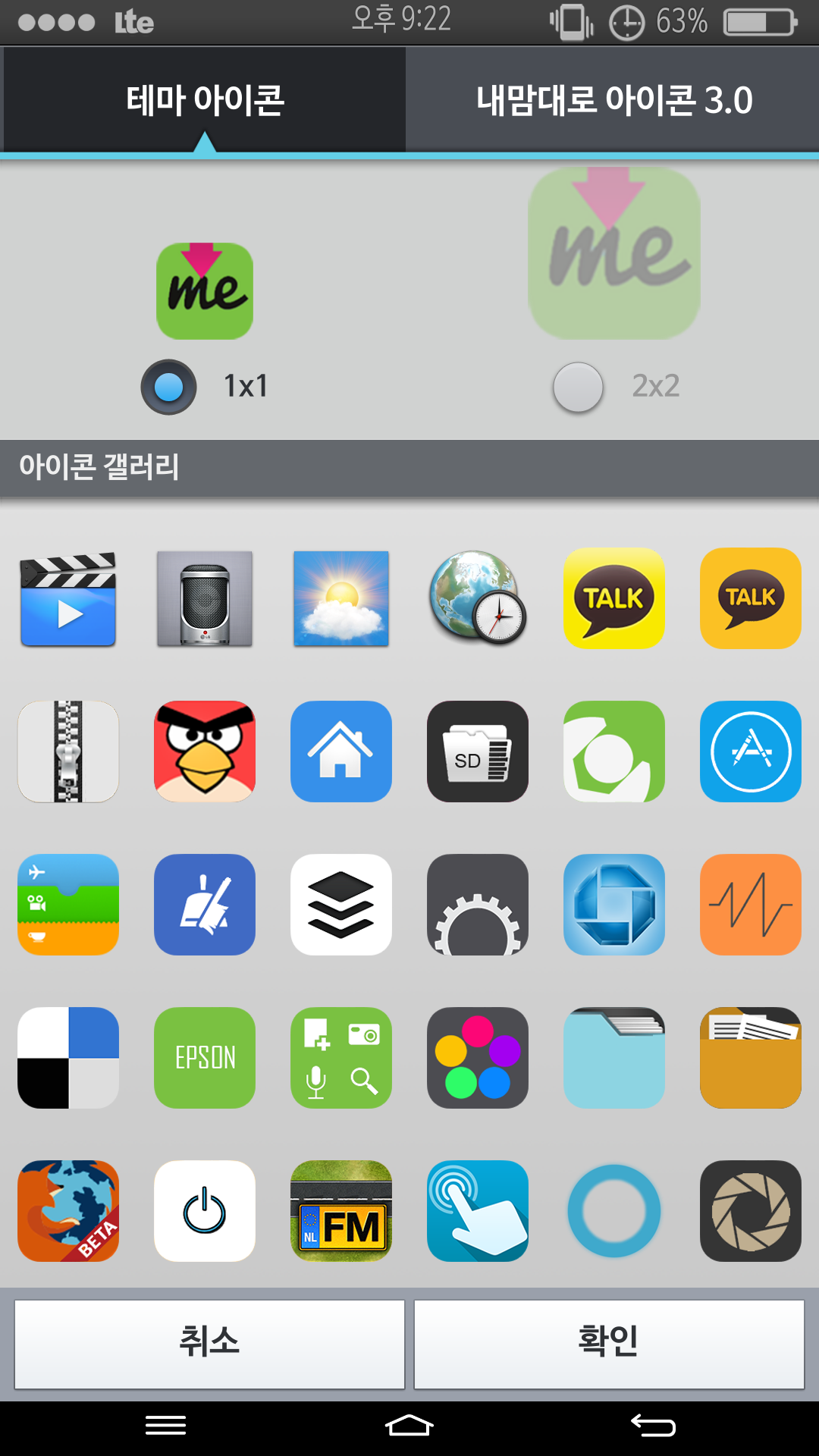Image resolution: width=819 pixels, height=1456 pixels.
Task: Pick the FM radio icon
Action: pyautogui.click(x=341, y=1211)
